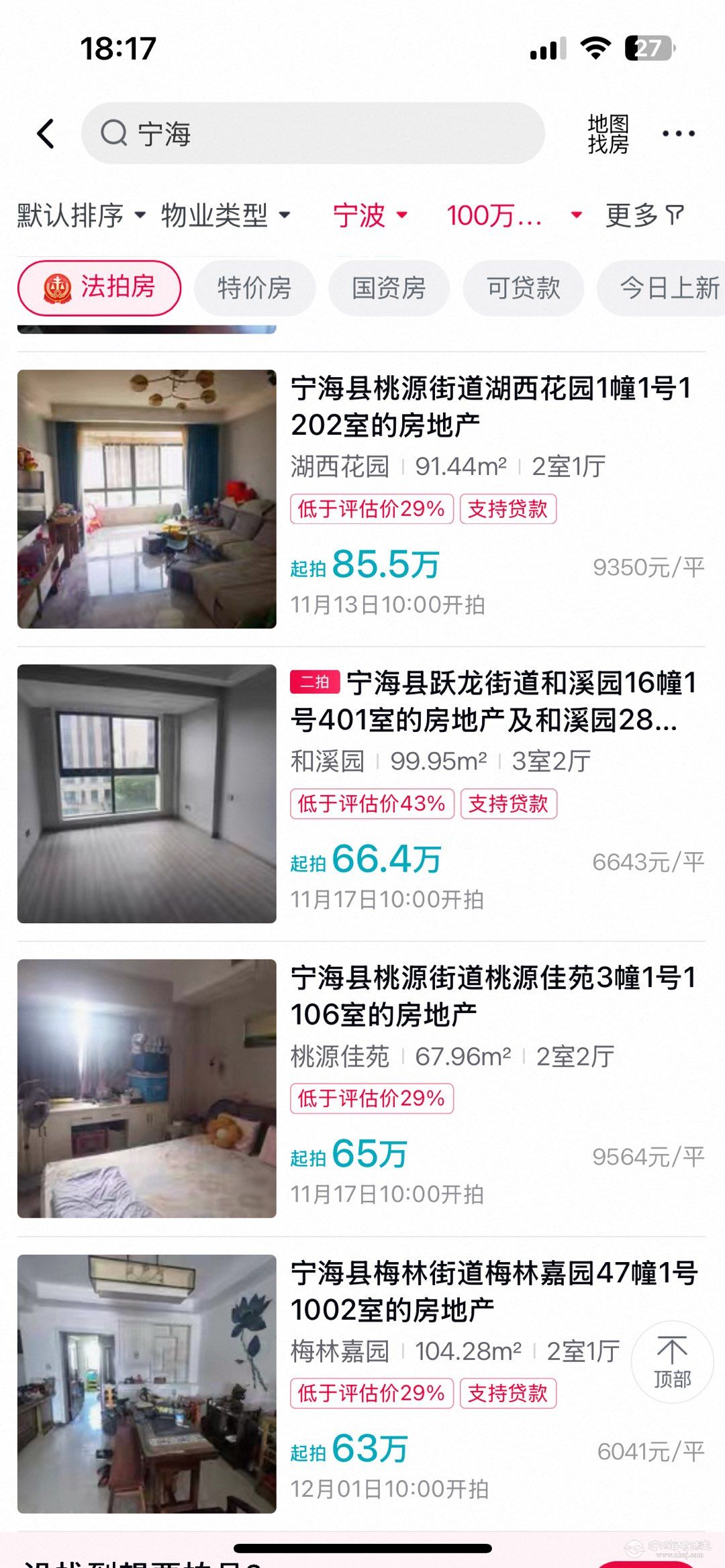Screen dimensions: 725x1568
Task: Open the 梅林嘉园 63万 listing
Action: pyautogui.click(x=361, y=1383)
